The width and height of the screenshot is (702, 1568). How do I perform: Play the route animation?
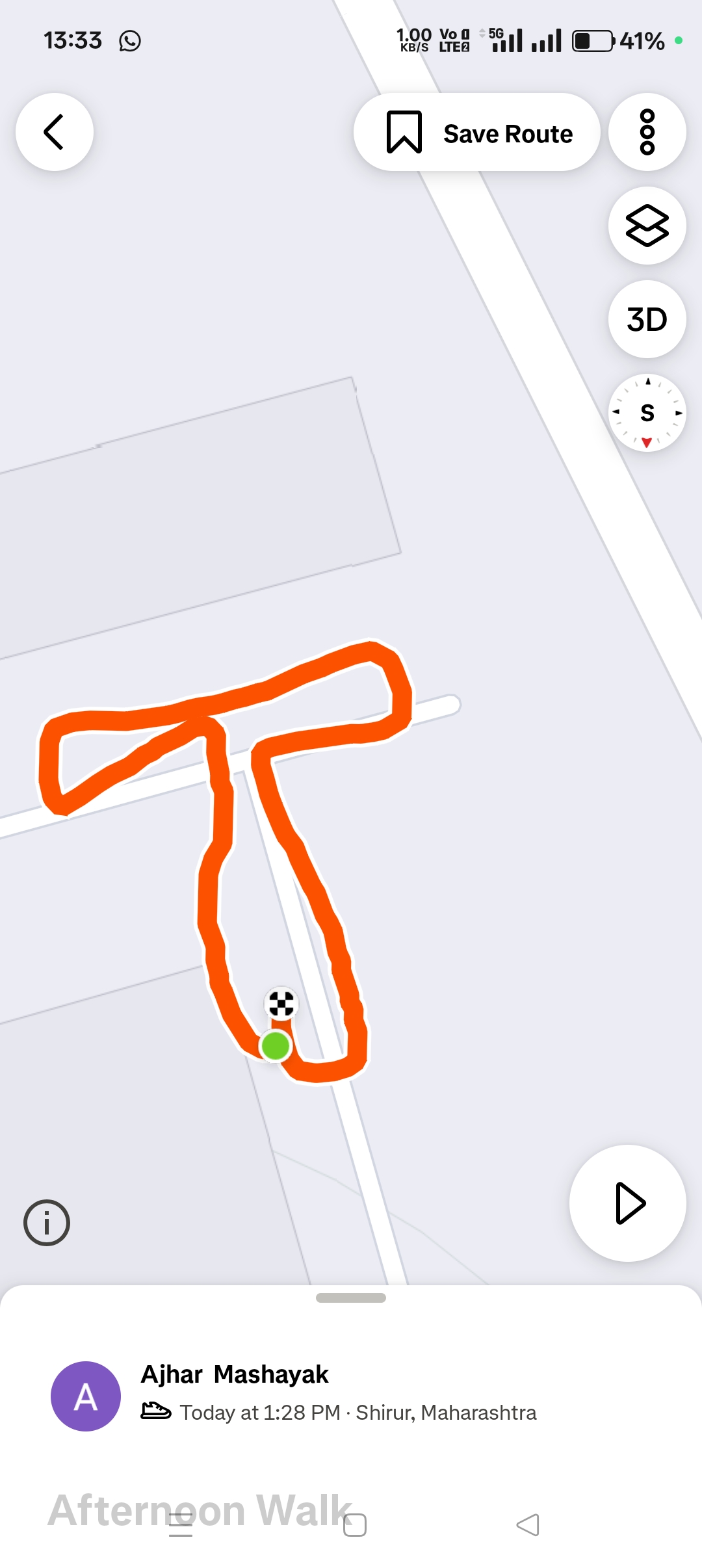point(627,1203)
